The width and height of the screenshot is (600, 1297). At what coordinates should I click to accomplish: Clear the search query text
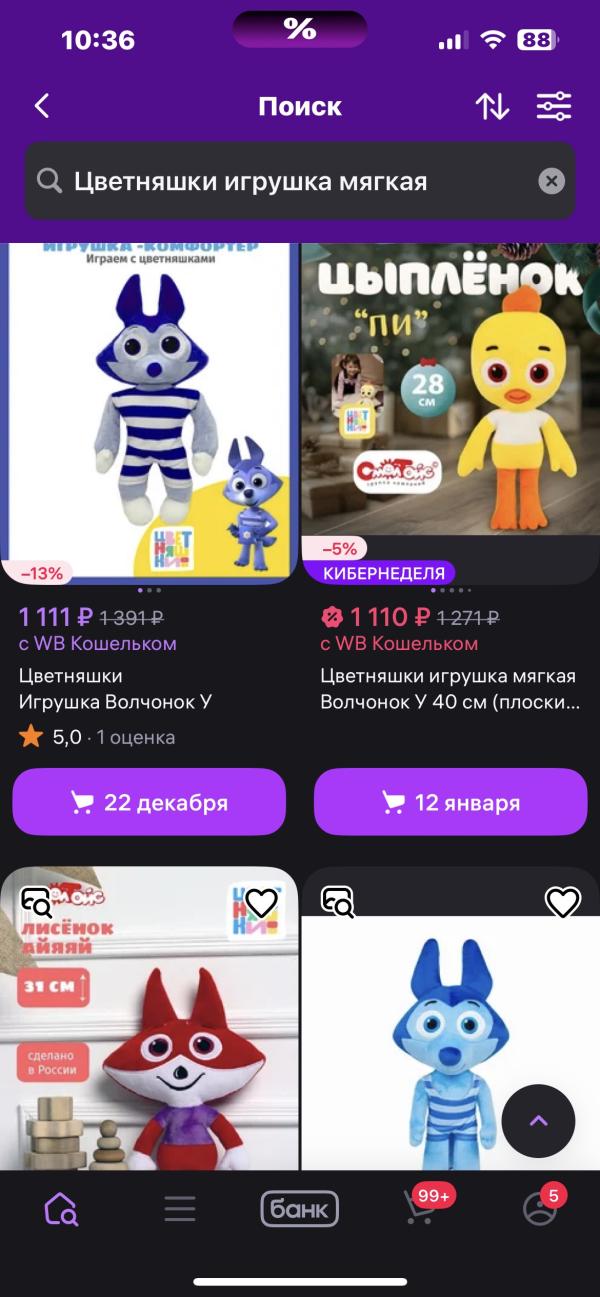point(551,181)
